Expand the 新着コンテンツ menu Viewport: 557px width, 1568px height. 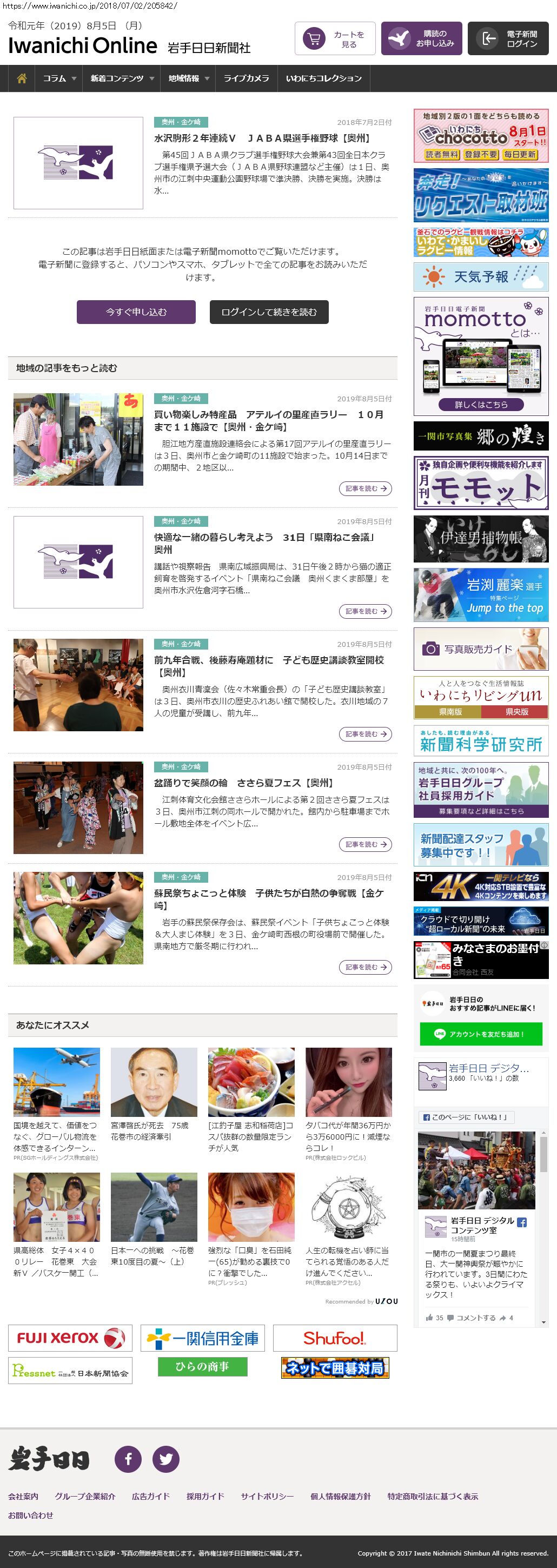(x=121, y=78)
